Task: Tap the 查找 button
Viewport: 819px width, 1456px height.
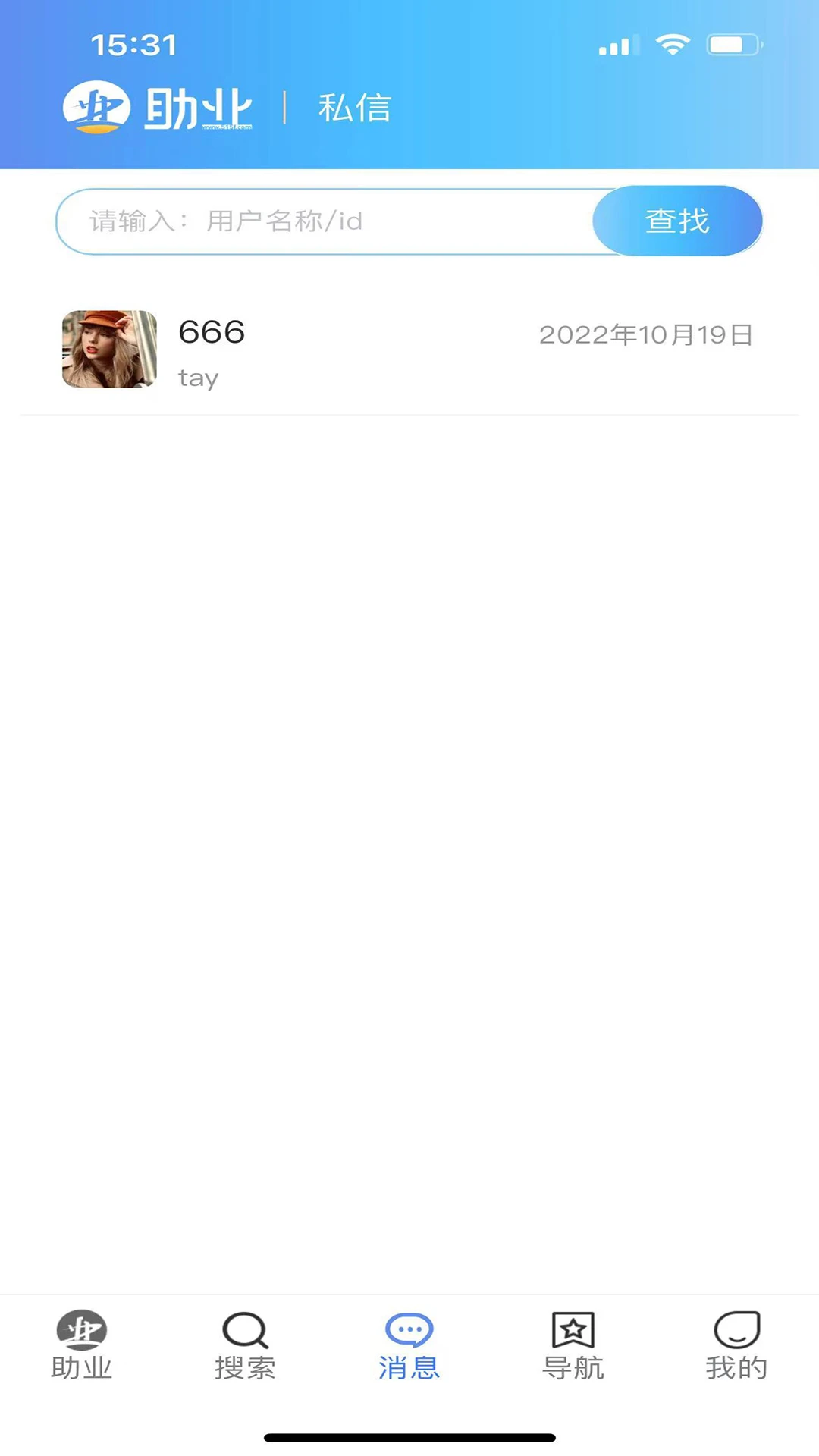Action: [x=677, y=221]
